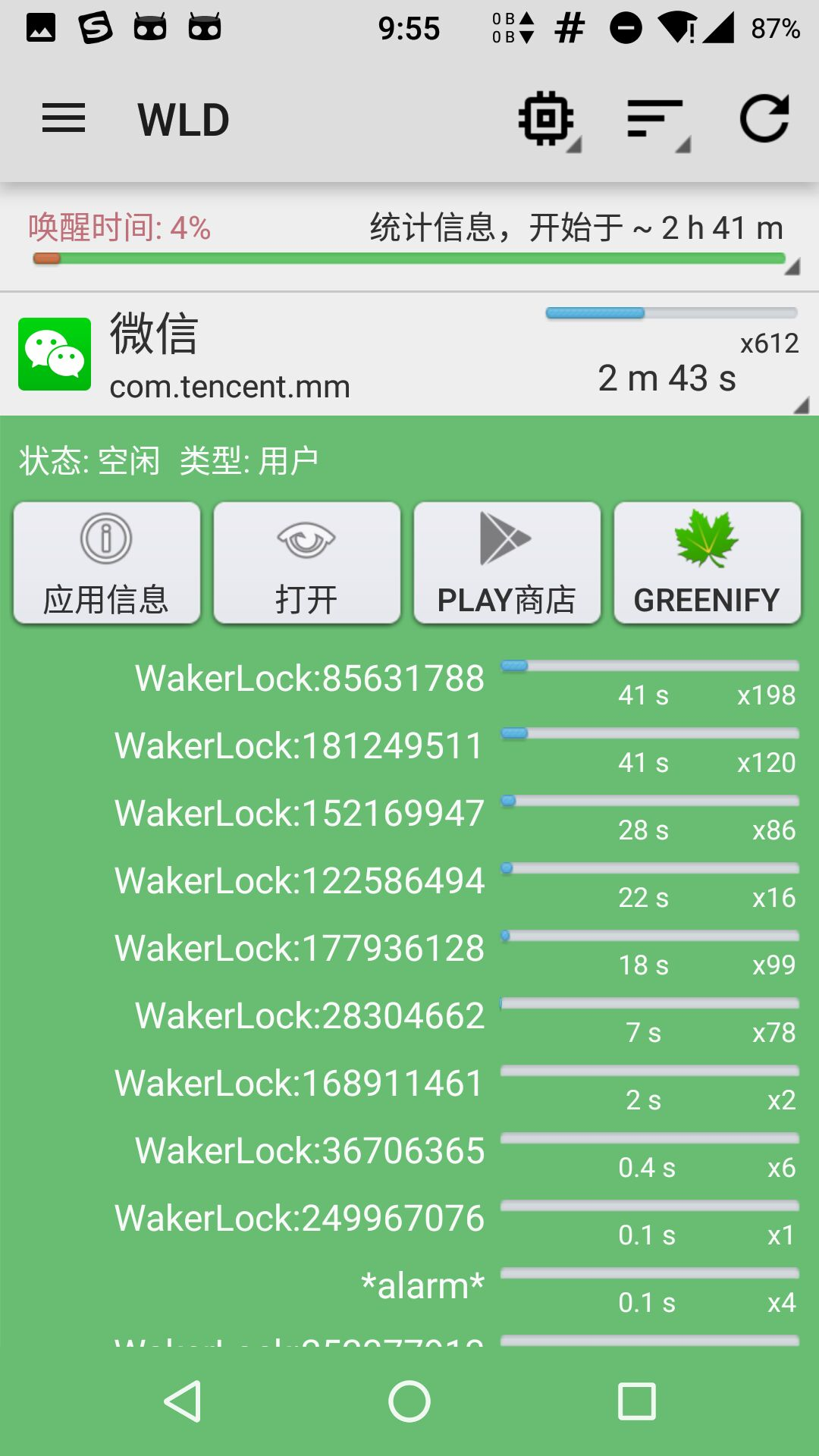Select the WakerLock:85631788 entry
This screenshot has height=1456, width=819.
point(309,677)
